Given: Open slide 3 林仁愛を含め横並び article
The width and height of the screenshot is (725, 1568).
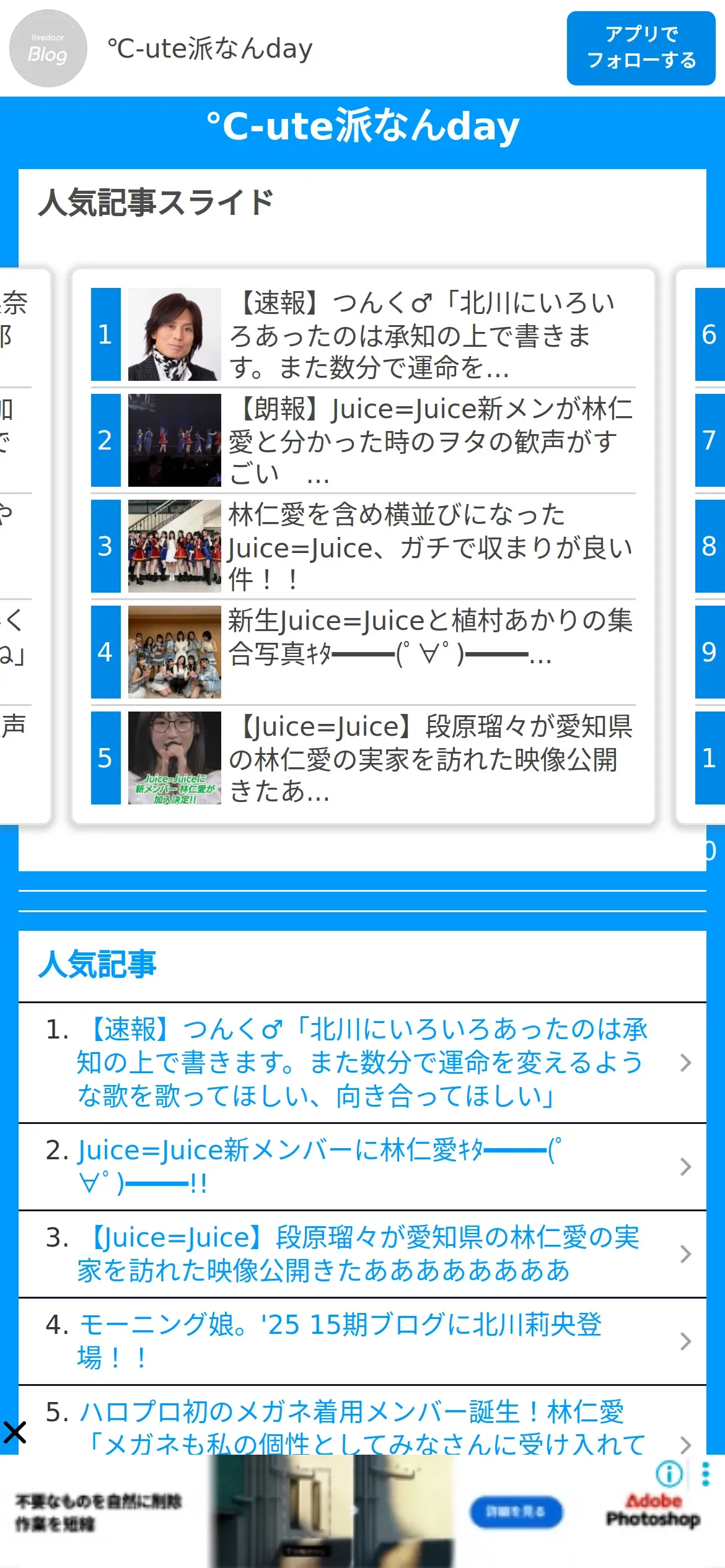Looking at the screenshot, I should [x=363, y=546].
